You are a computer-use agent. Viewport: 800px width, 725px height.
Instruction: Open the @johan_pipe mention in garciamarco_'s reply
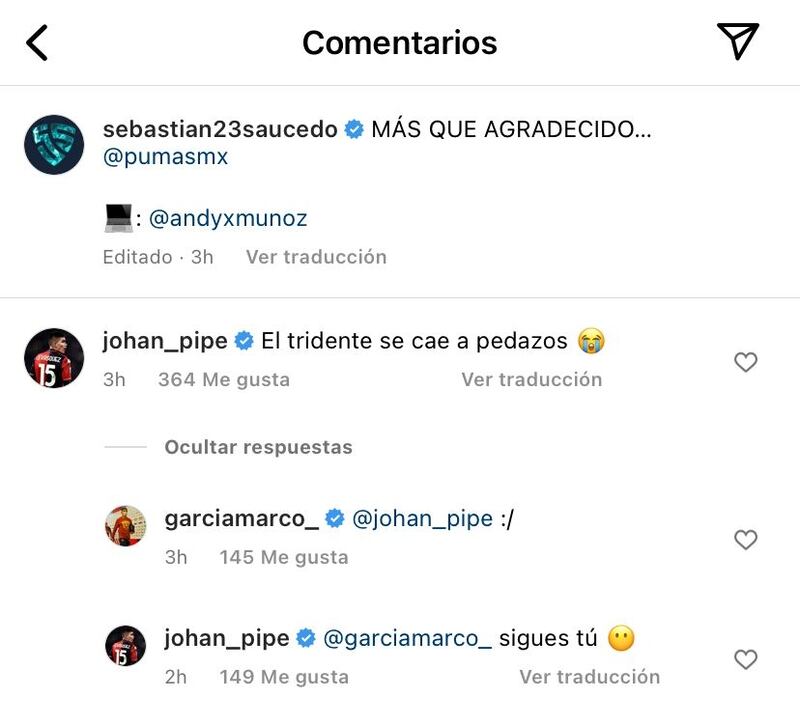coord(423,518)
